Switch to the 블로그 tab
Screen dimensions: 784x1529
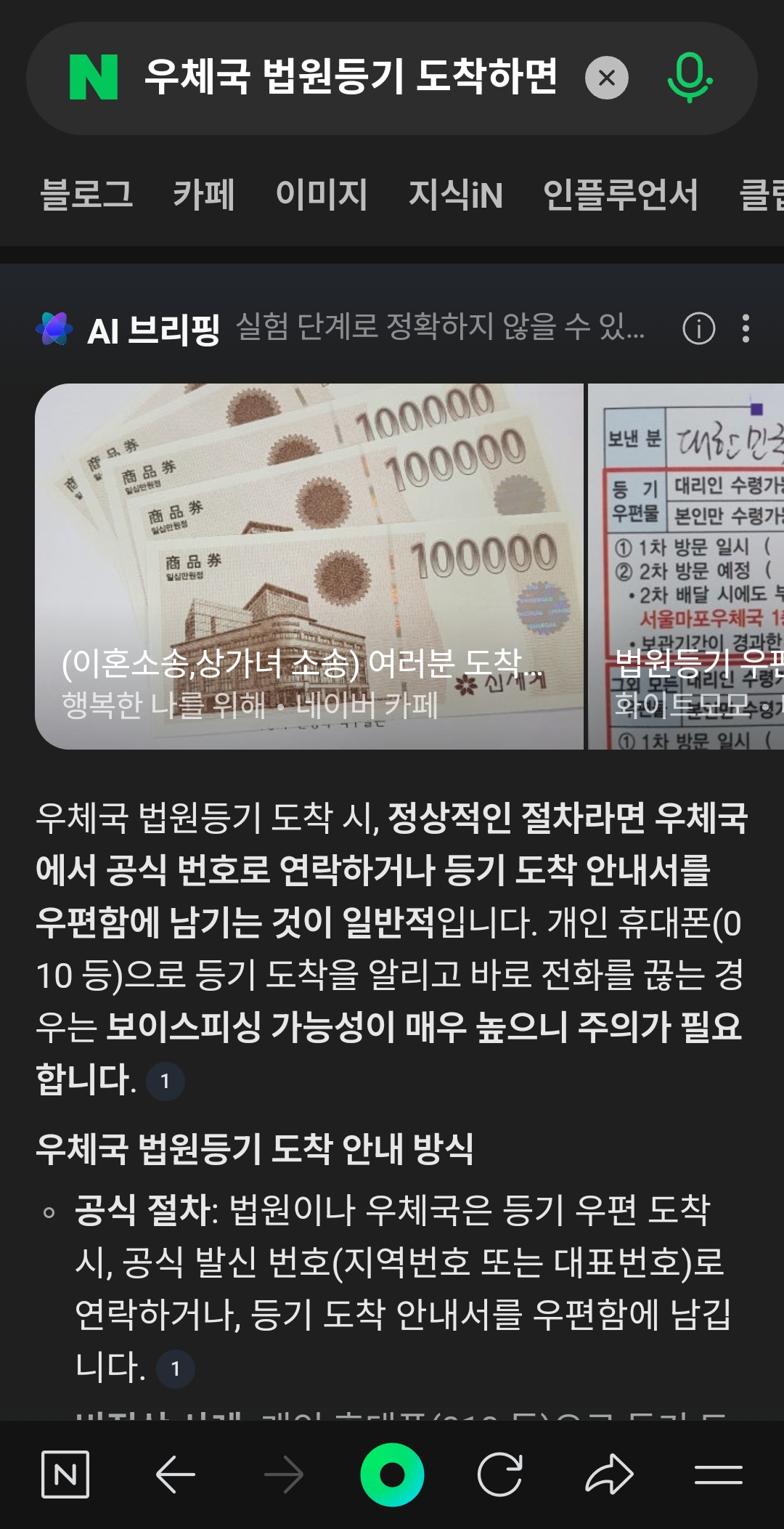[86, 195]
